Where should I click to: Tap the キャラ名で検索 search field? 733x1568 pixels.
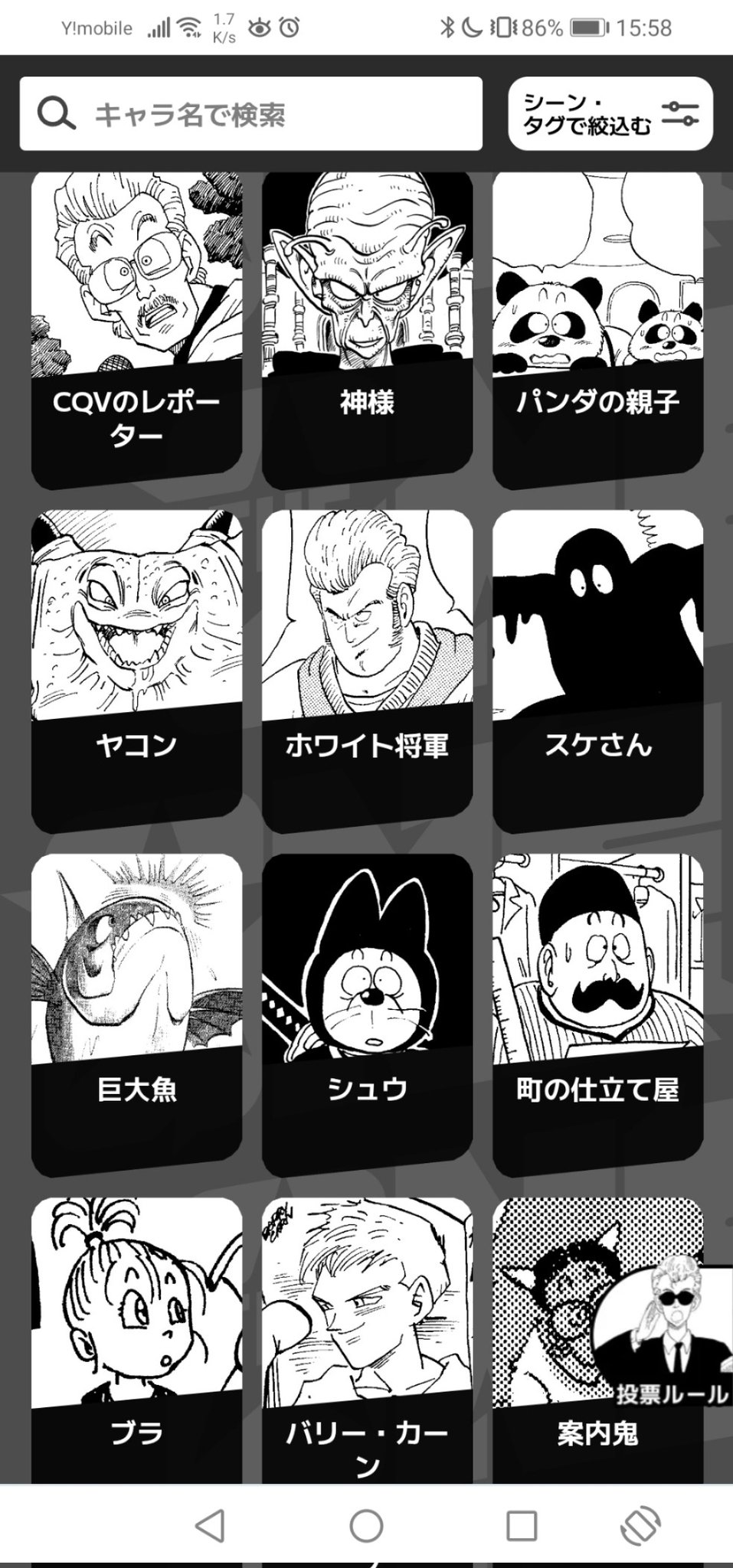click(x=250, y=114)
